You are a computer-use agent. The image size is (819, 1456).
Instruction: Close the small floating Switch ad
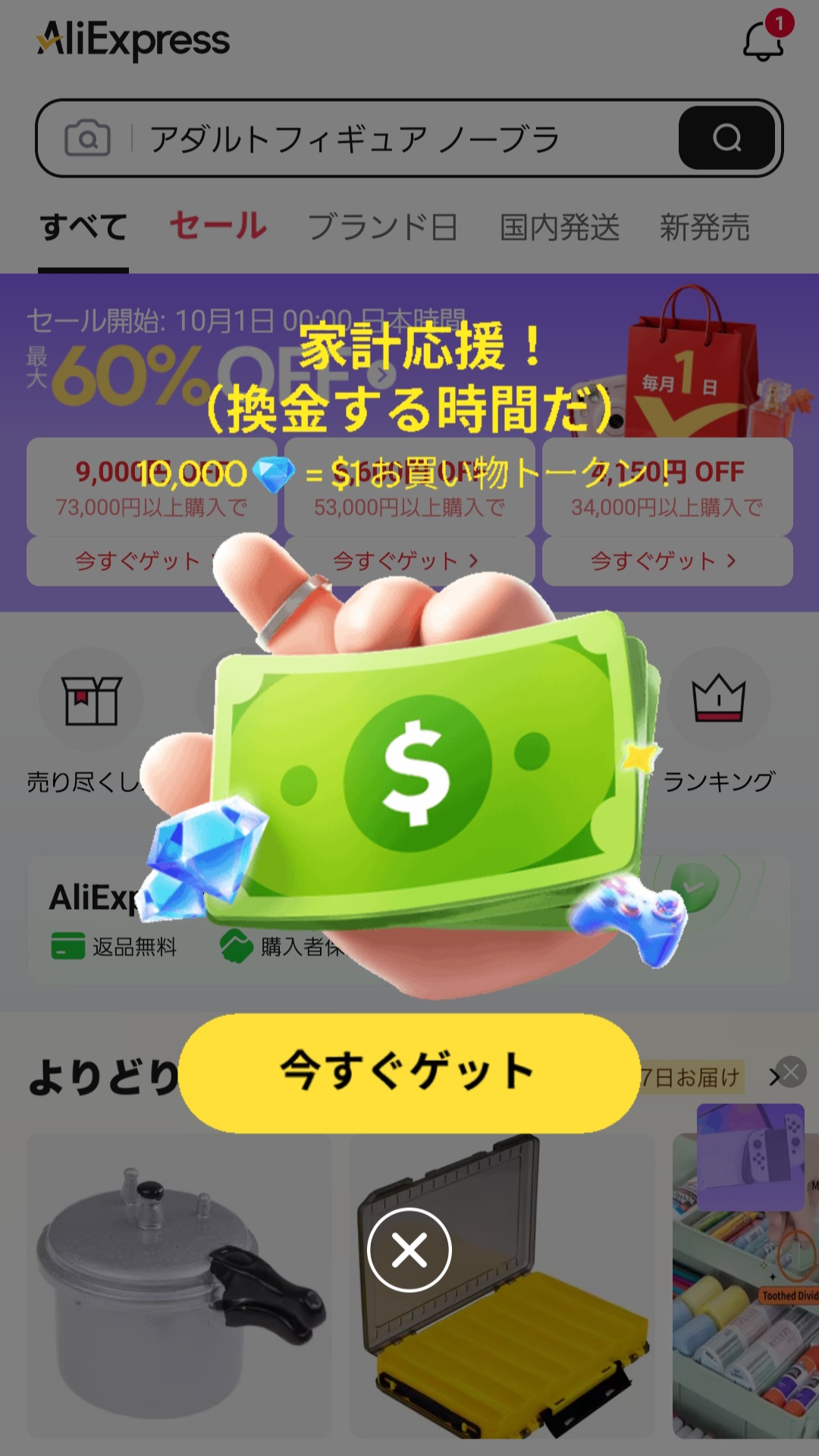tap(792, 1072)
